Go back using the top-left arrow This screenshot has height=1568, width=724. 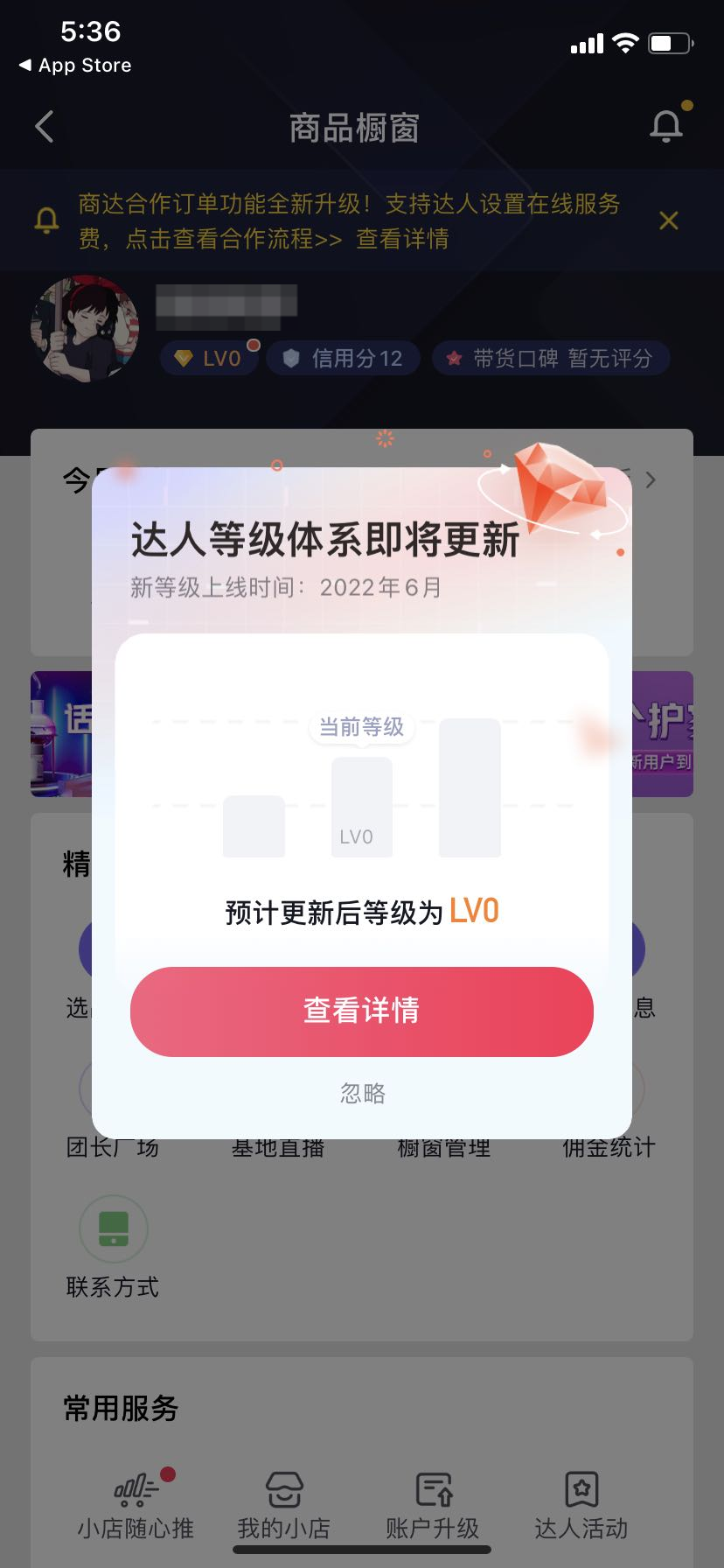coord(45,127)
